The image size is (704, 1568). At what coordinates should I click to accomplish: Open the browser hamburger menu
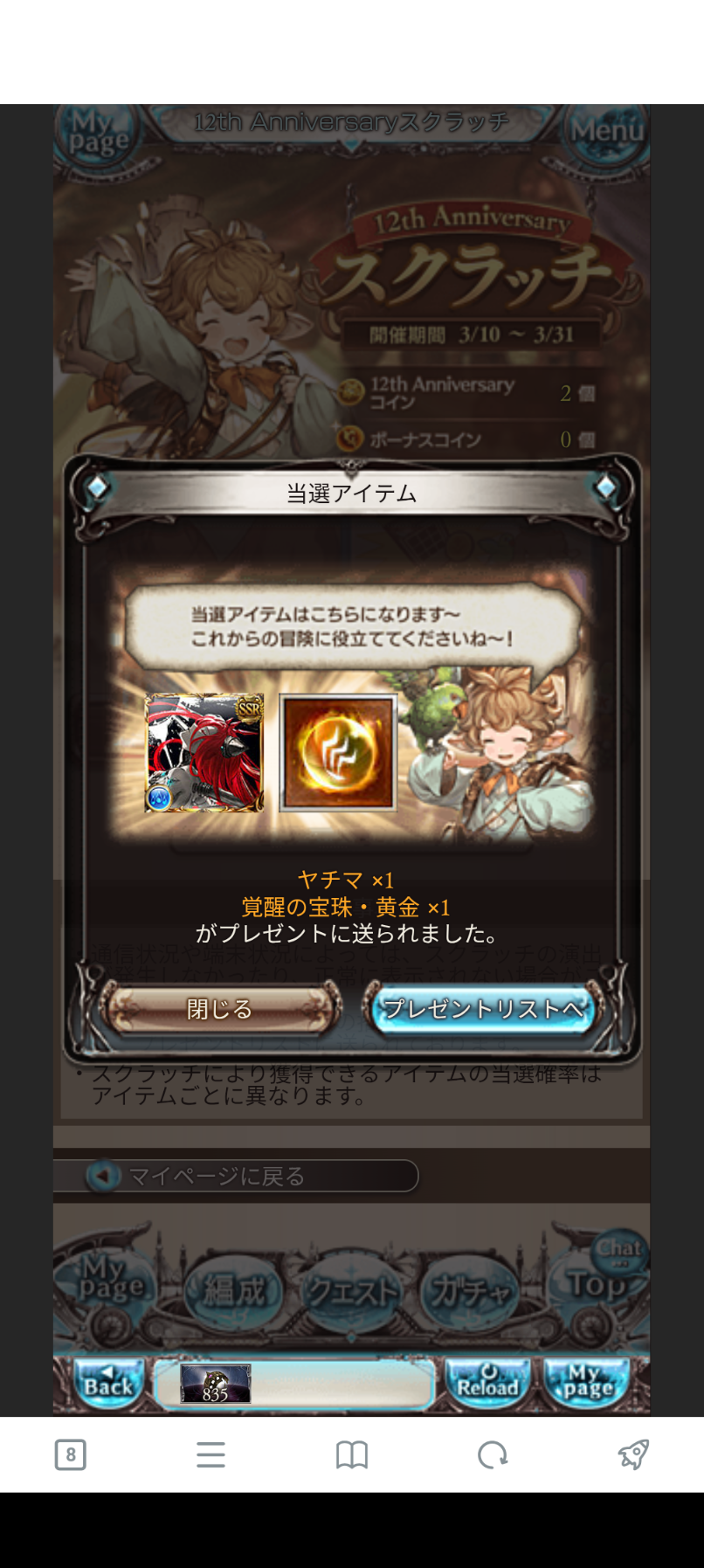[211, 1454]
